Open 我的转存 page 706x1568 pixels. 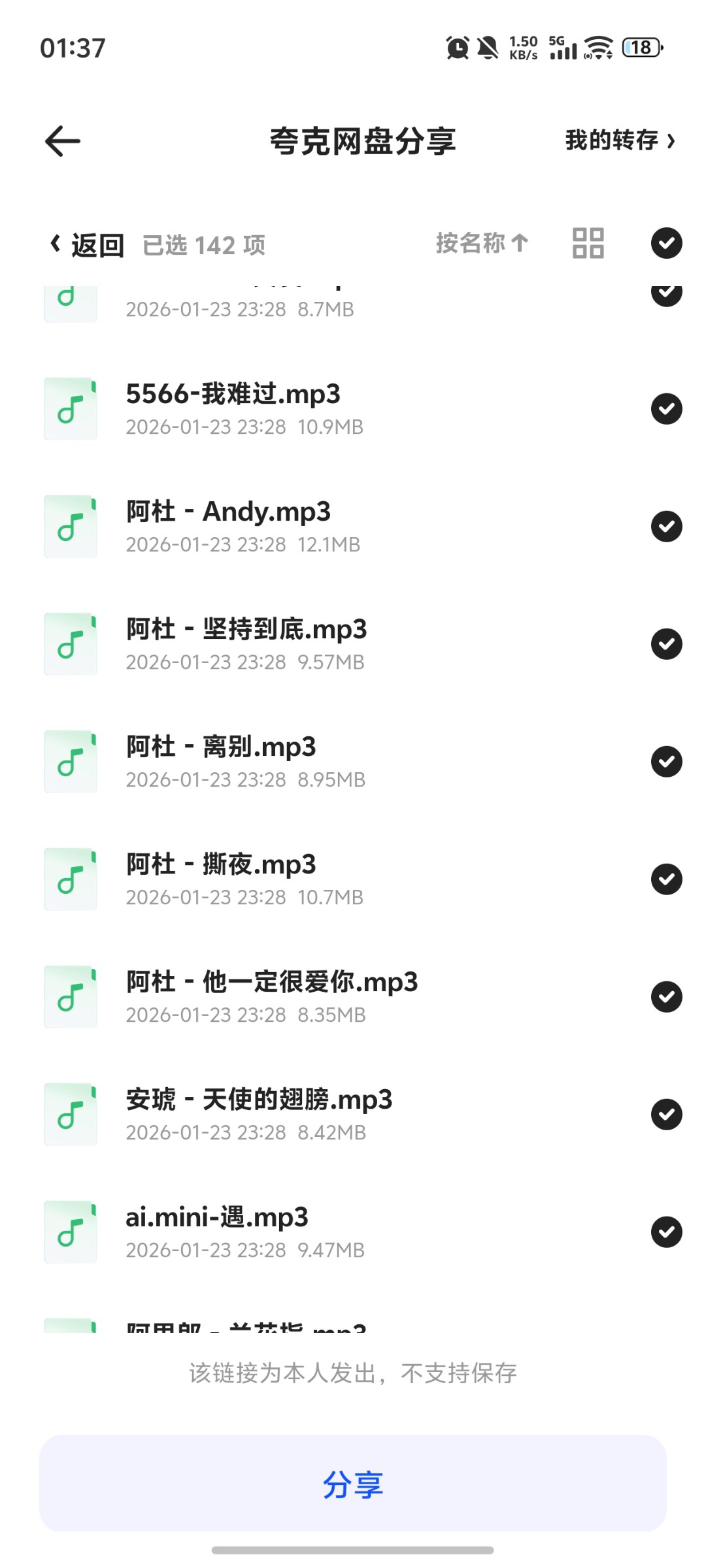(619, 140)
